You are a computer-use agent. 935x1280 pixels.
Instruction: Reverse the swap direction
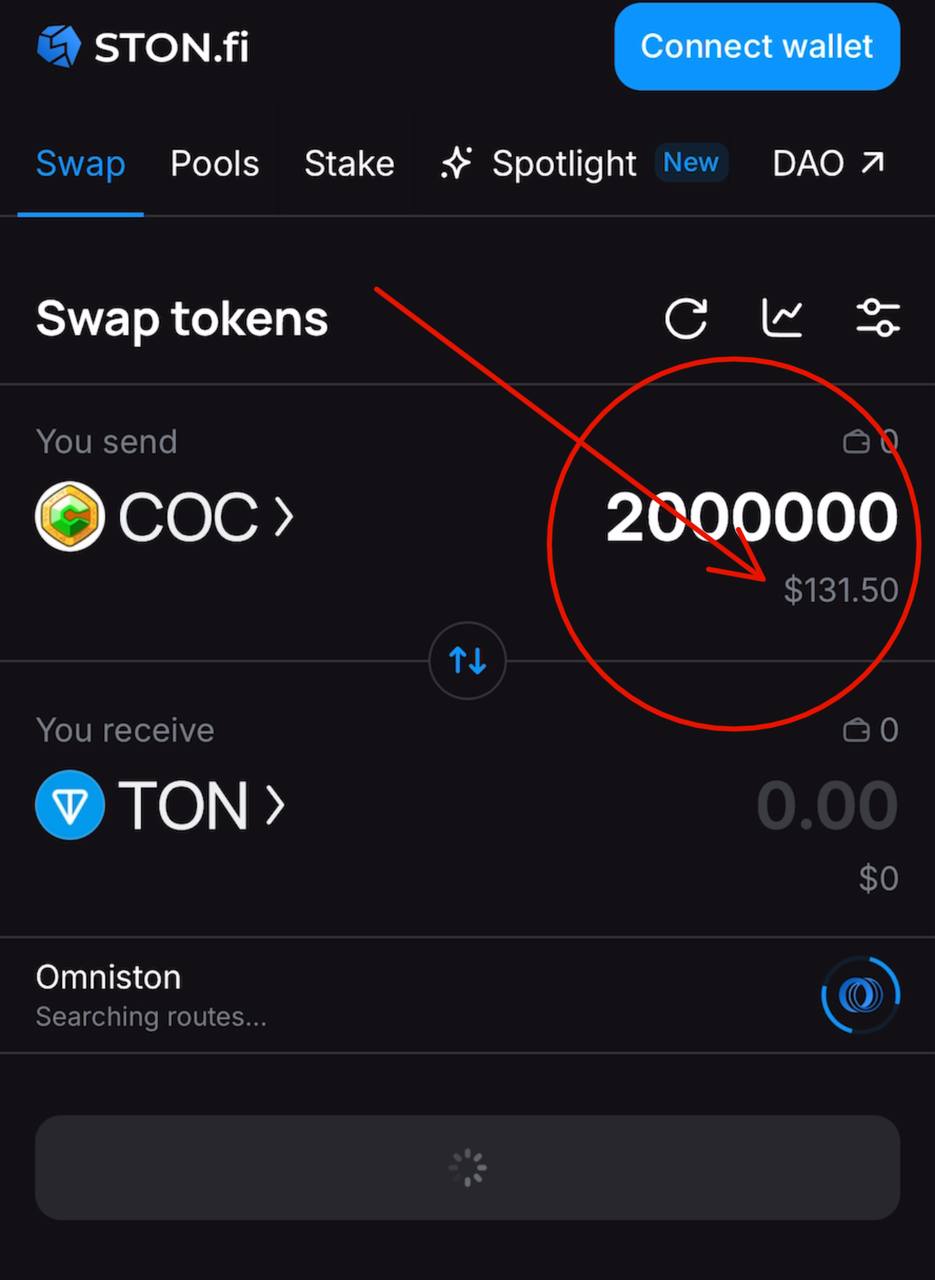pos(467,661)
